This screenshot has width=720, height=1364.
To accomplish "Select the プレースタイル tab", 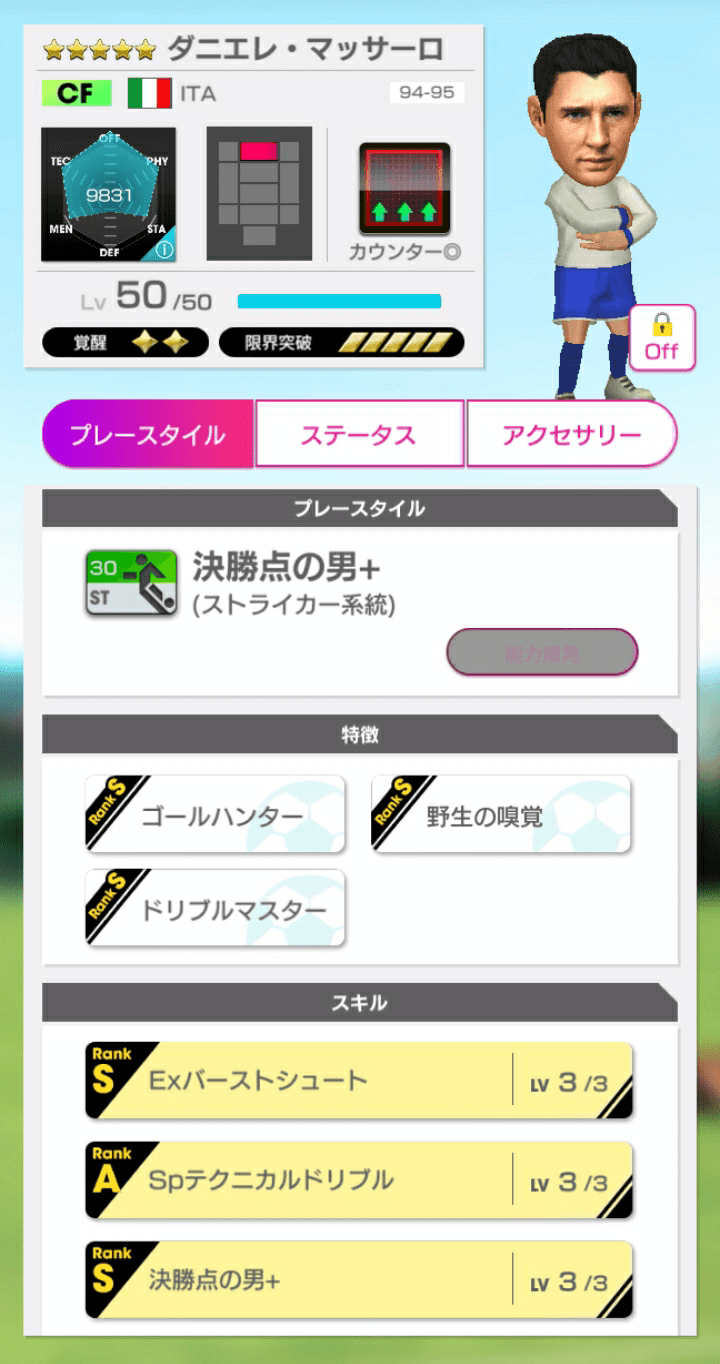I will tap(146, 432).
